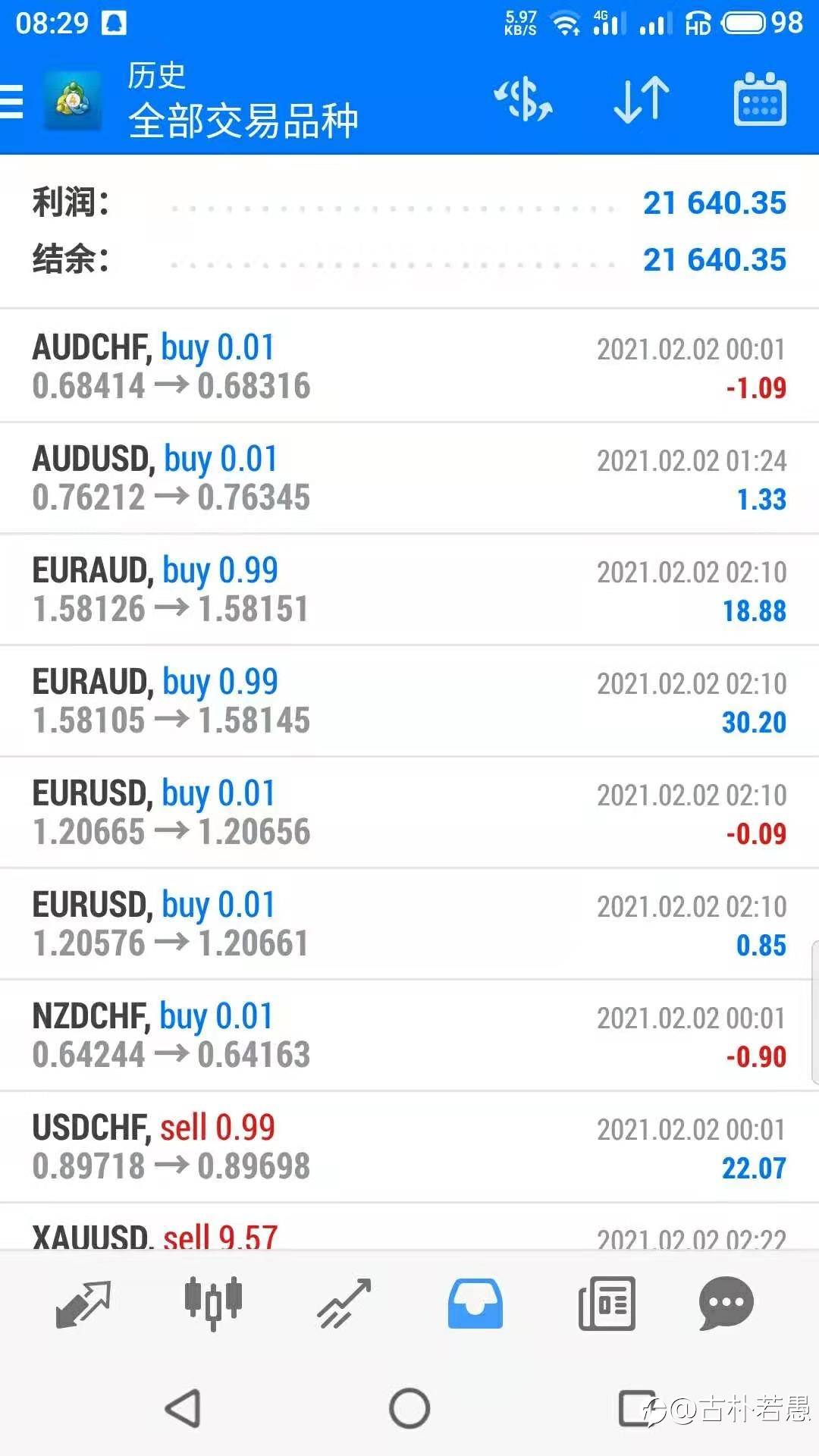The width and height of the screenshot is (819, 1456).
Task: Switch to the Trade tab
Action: [x=344, y=1304]
